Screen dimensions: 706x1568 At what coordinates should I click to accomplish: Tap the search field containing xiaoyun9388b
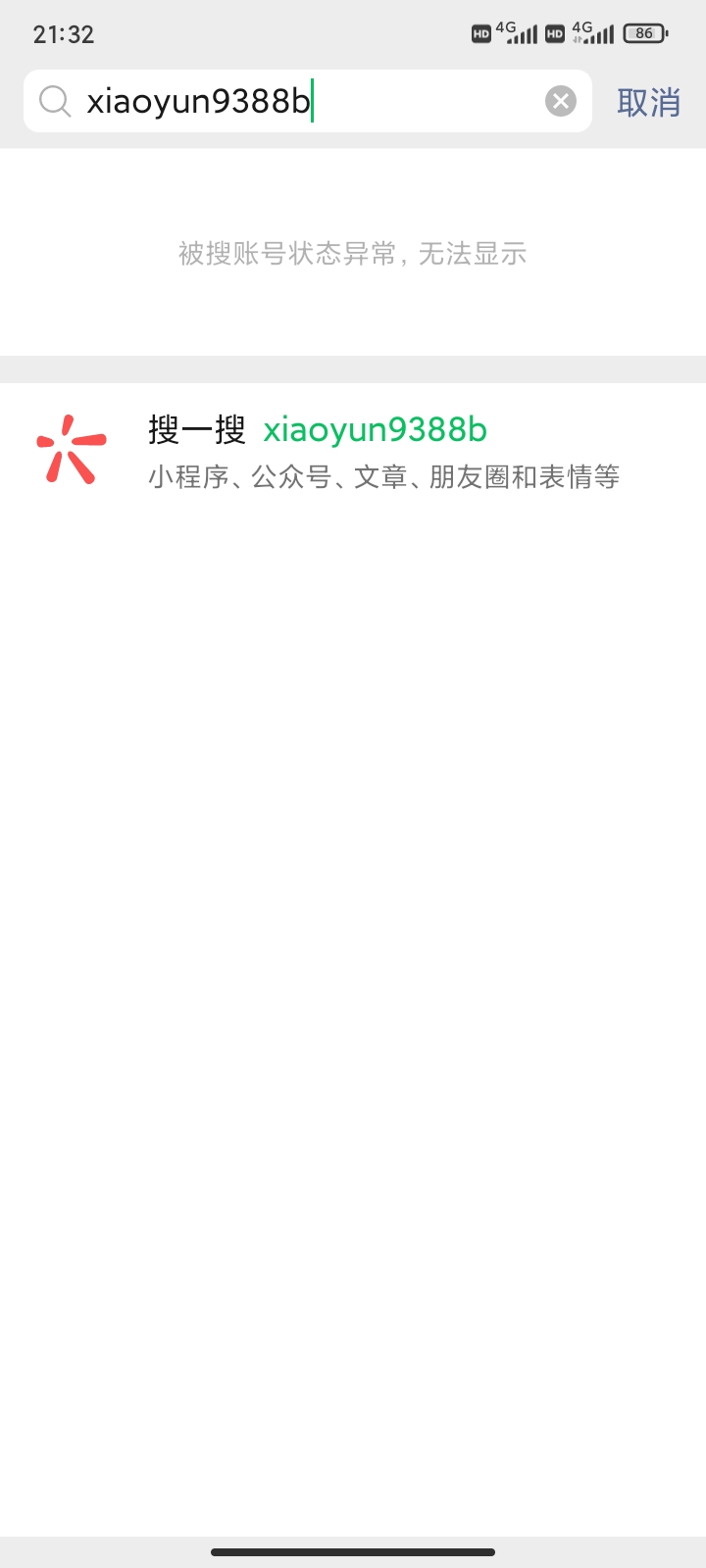point(294,101)
